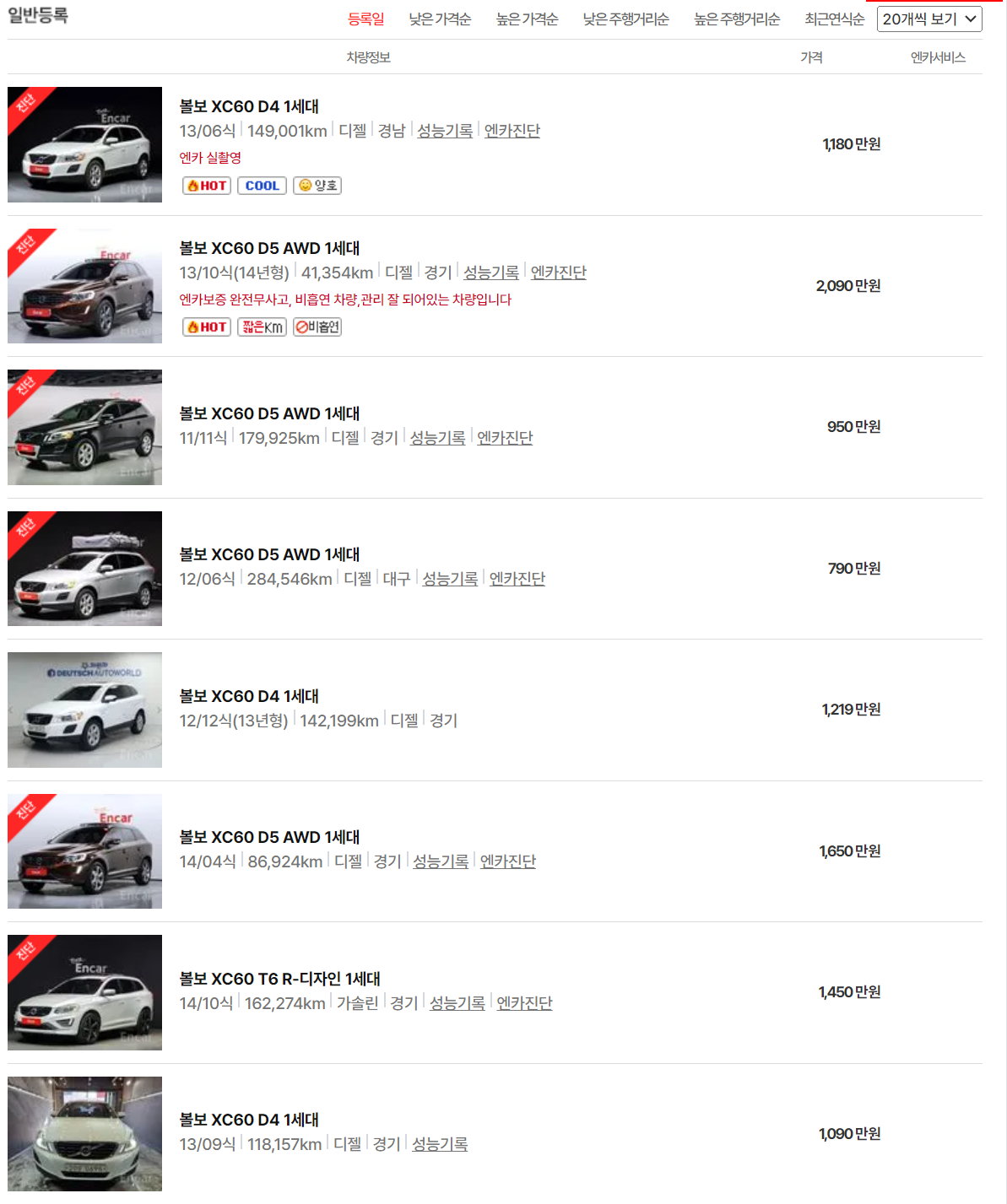The width and height of the screenshot is (1007, 1204).
Task: Click the 짧은Km badge on second listing
Action: pos(262,327)
